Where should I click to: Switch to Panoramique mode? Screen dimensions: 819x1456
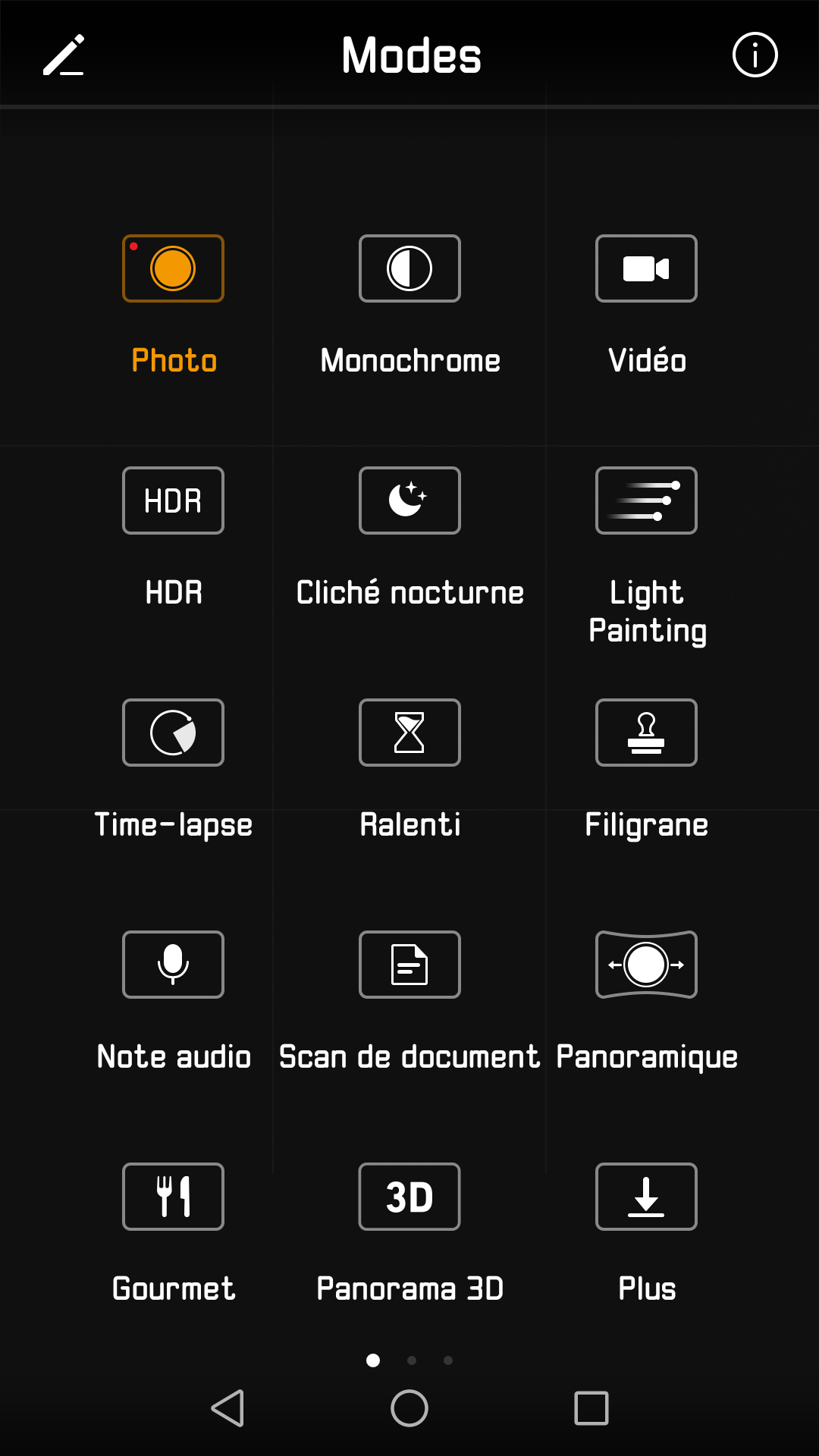[x=646, y=965]
